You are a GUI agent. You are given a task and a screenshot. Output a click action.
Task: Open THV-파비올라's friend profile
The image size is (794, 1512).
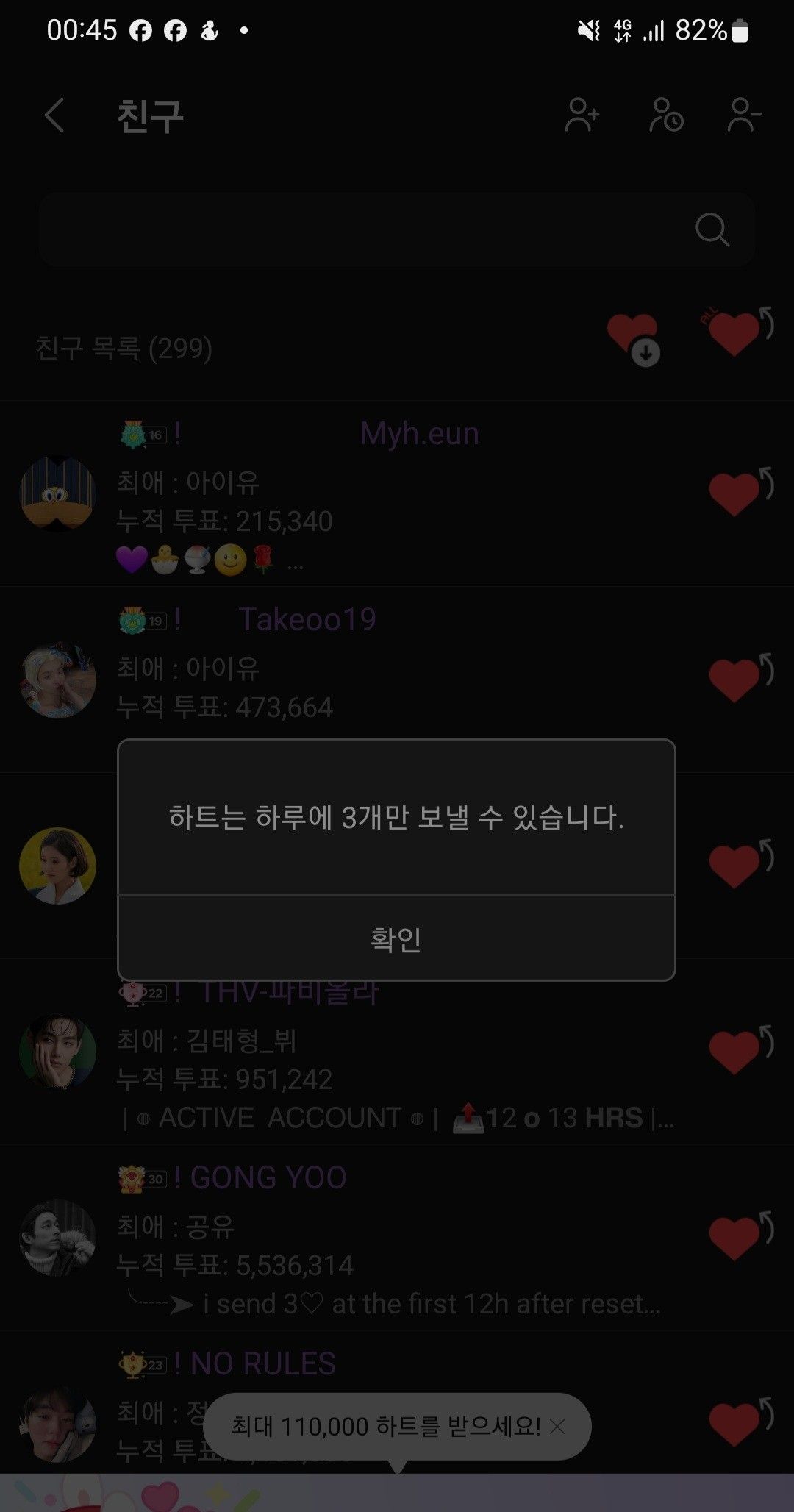tap(58, 1052)
